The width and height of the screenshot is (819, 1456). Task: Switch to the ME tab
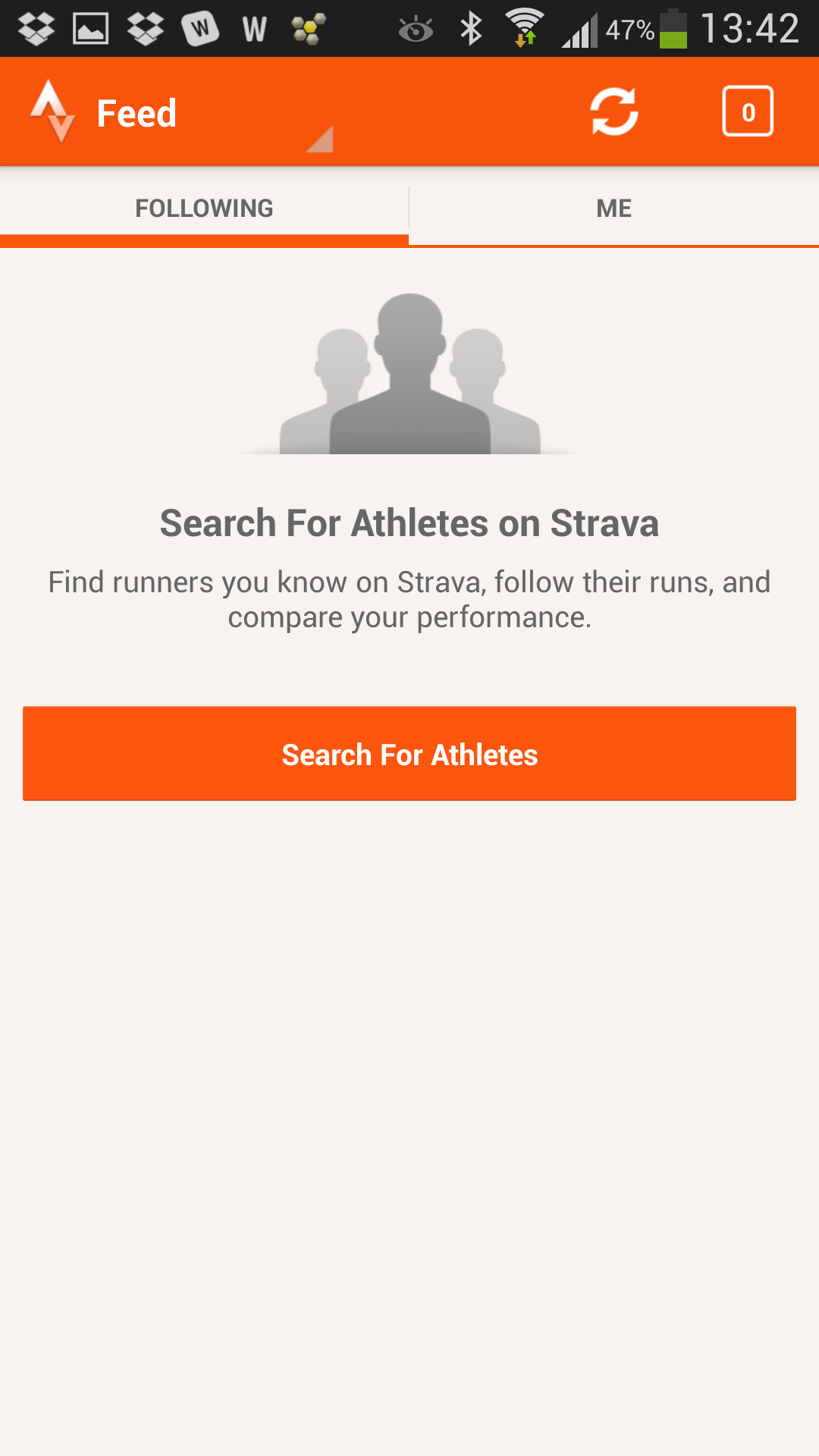[614, 207]
